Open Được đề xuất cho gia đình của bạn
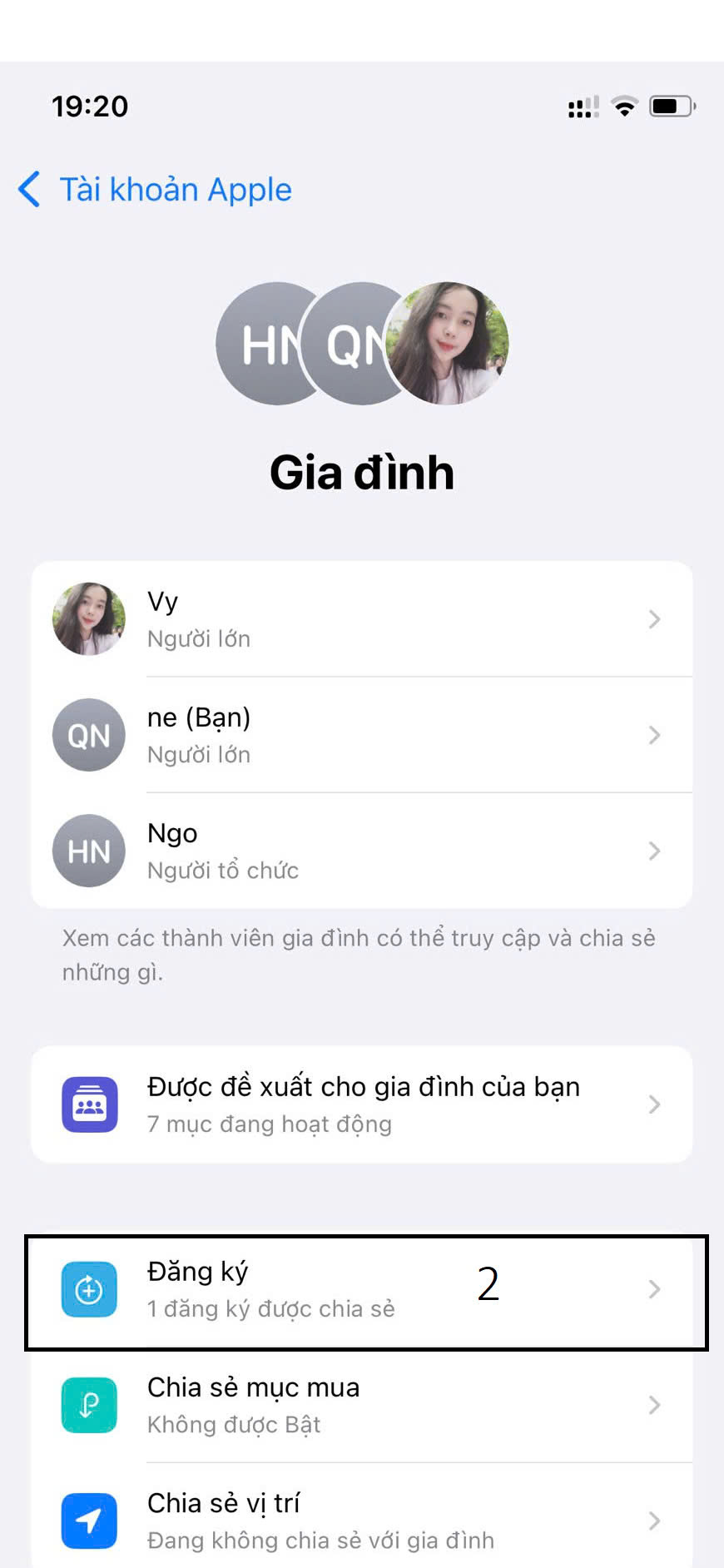 pyautogui.click(x=361, y=1104)
